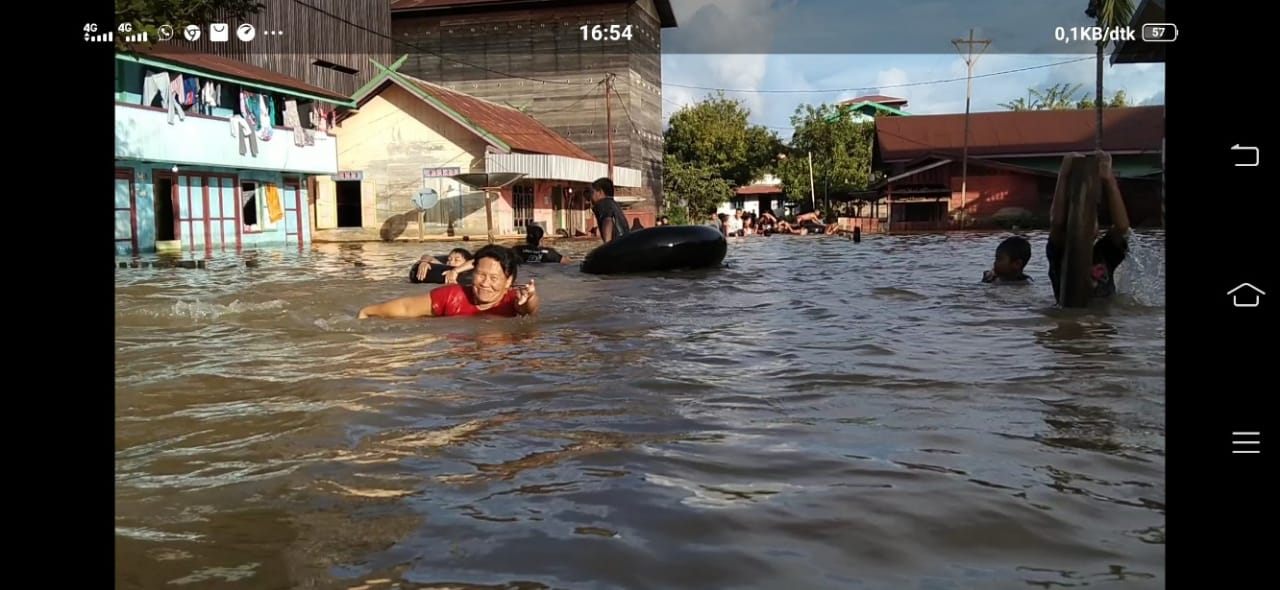Return to the home screen
Screen dimensions: 1280x590
point(1245,295)
